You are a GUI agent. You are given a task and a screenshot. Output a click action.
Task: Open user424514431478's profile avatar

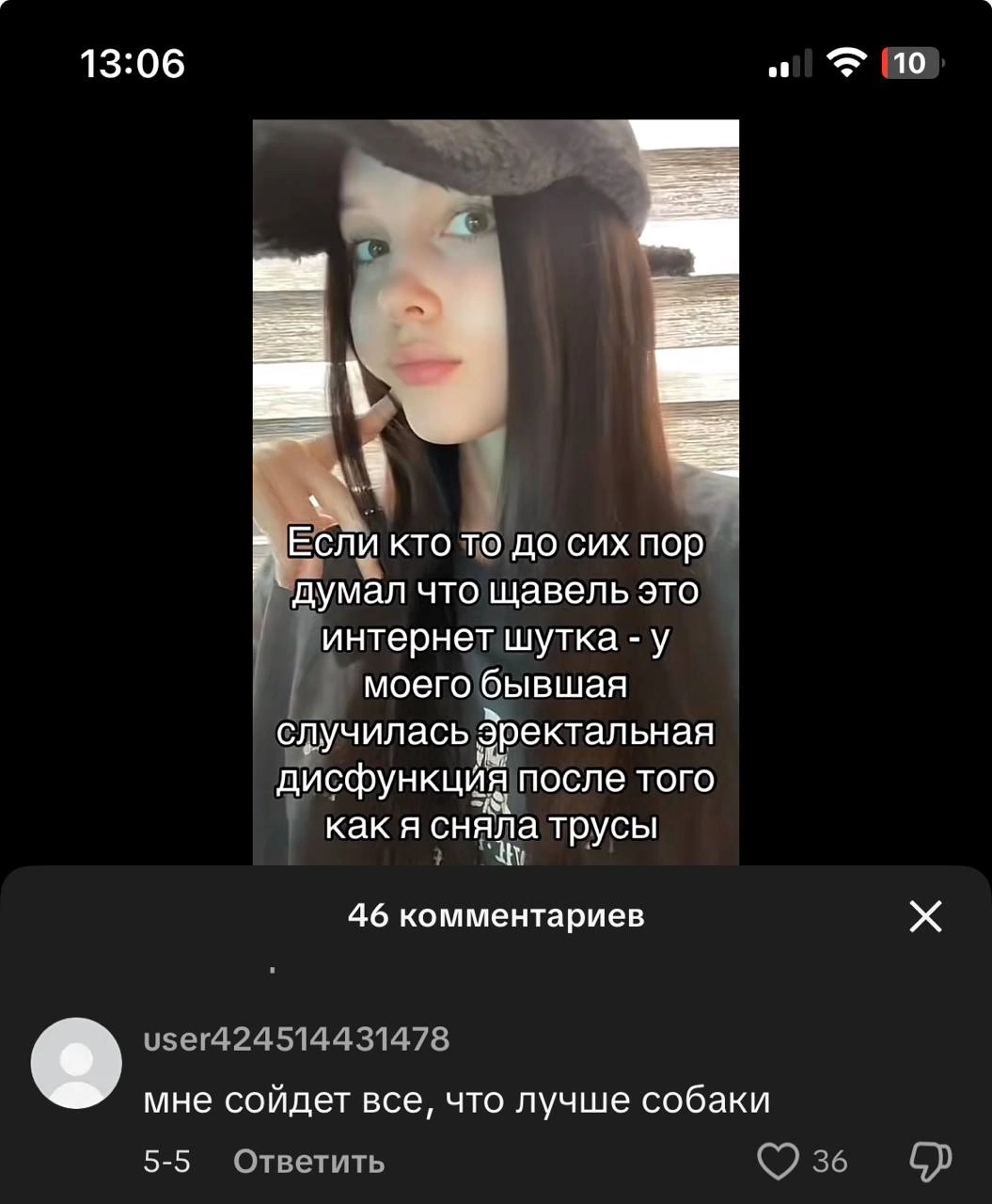coord(76,1063)
